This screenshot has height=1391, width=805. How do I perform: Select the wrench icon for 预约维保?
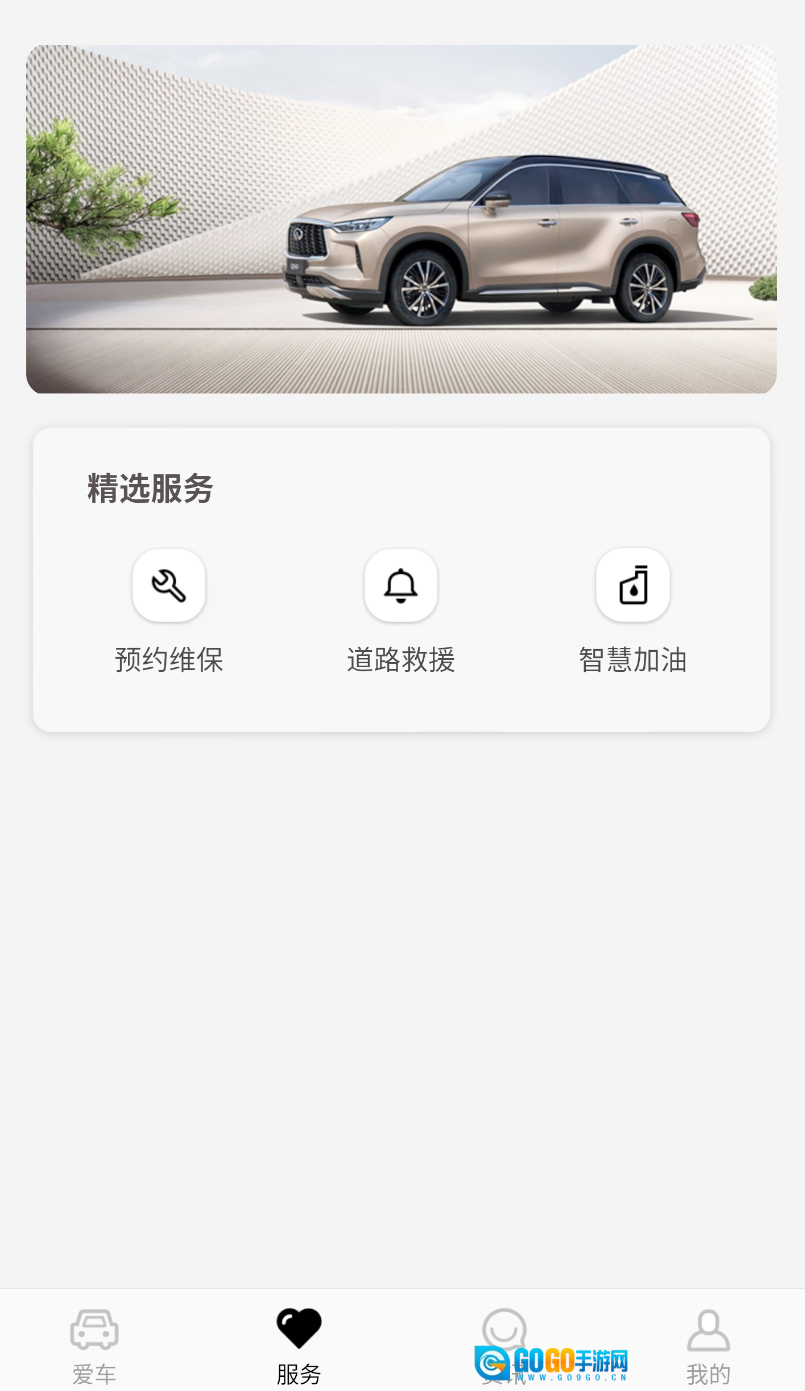(x=168, y=585)
